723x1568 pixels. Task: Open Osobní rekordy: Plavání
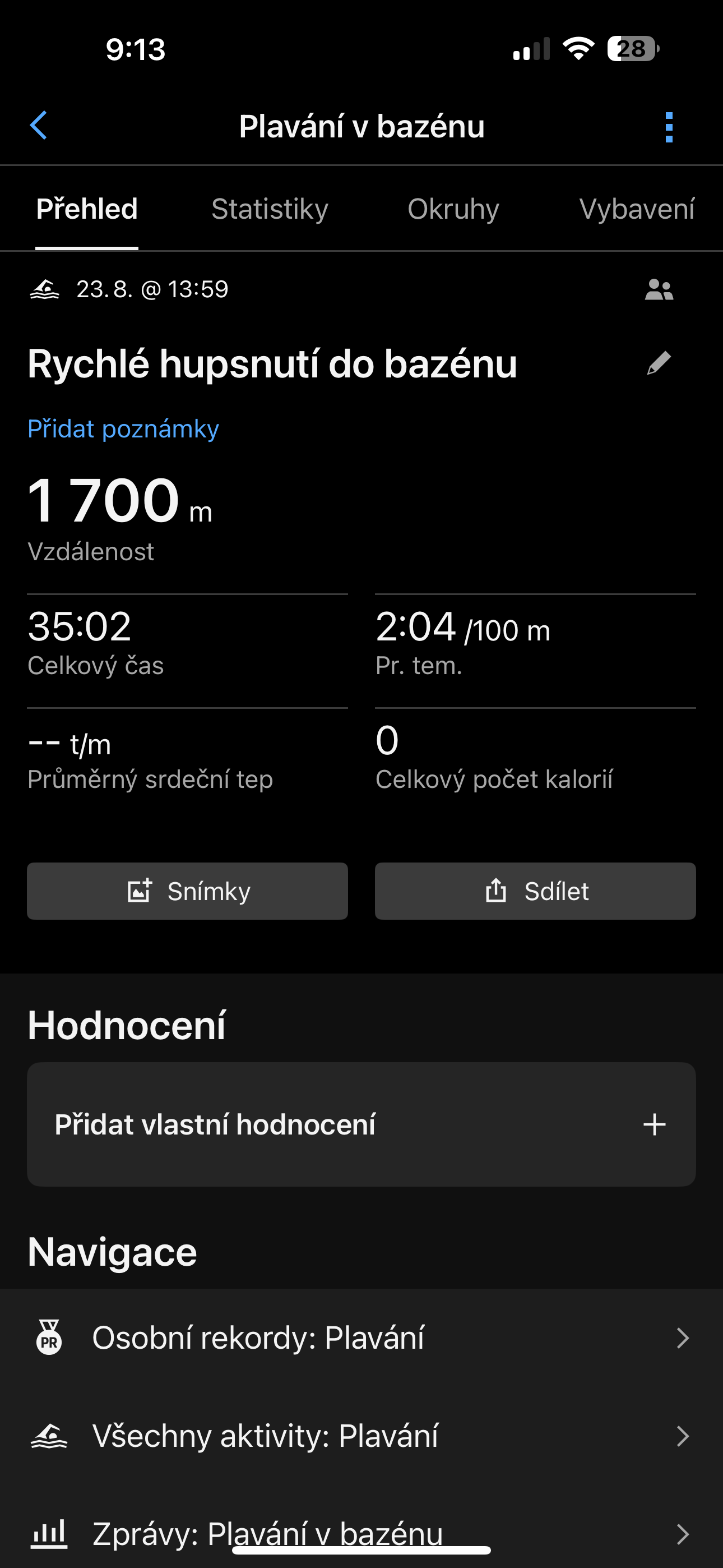(361, 1338)
